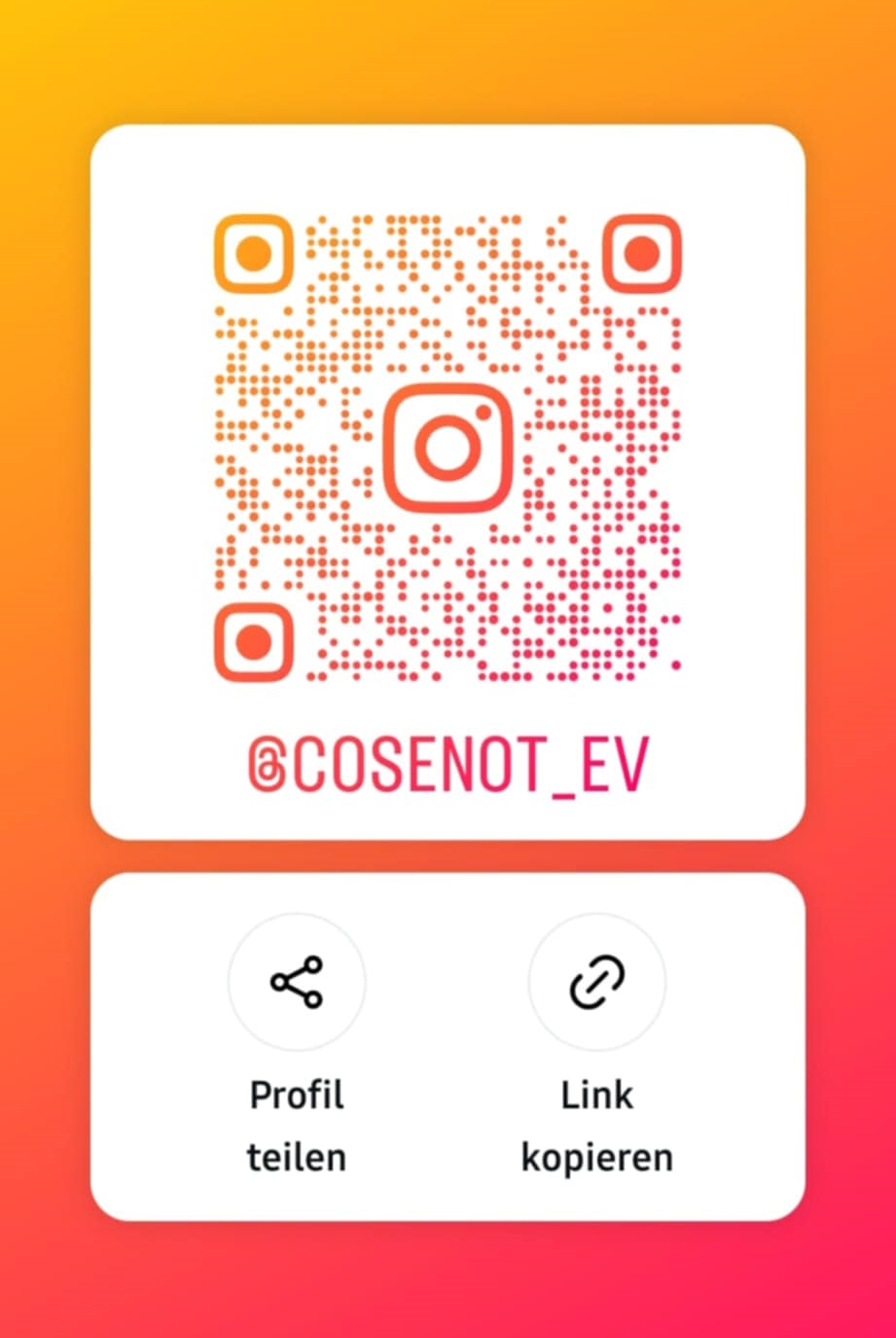Copy the profile link with Link kopieren

coord(596,982)
